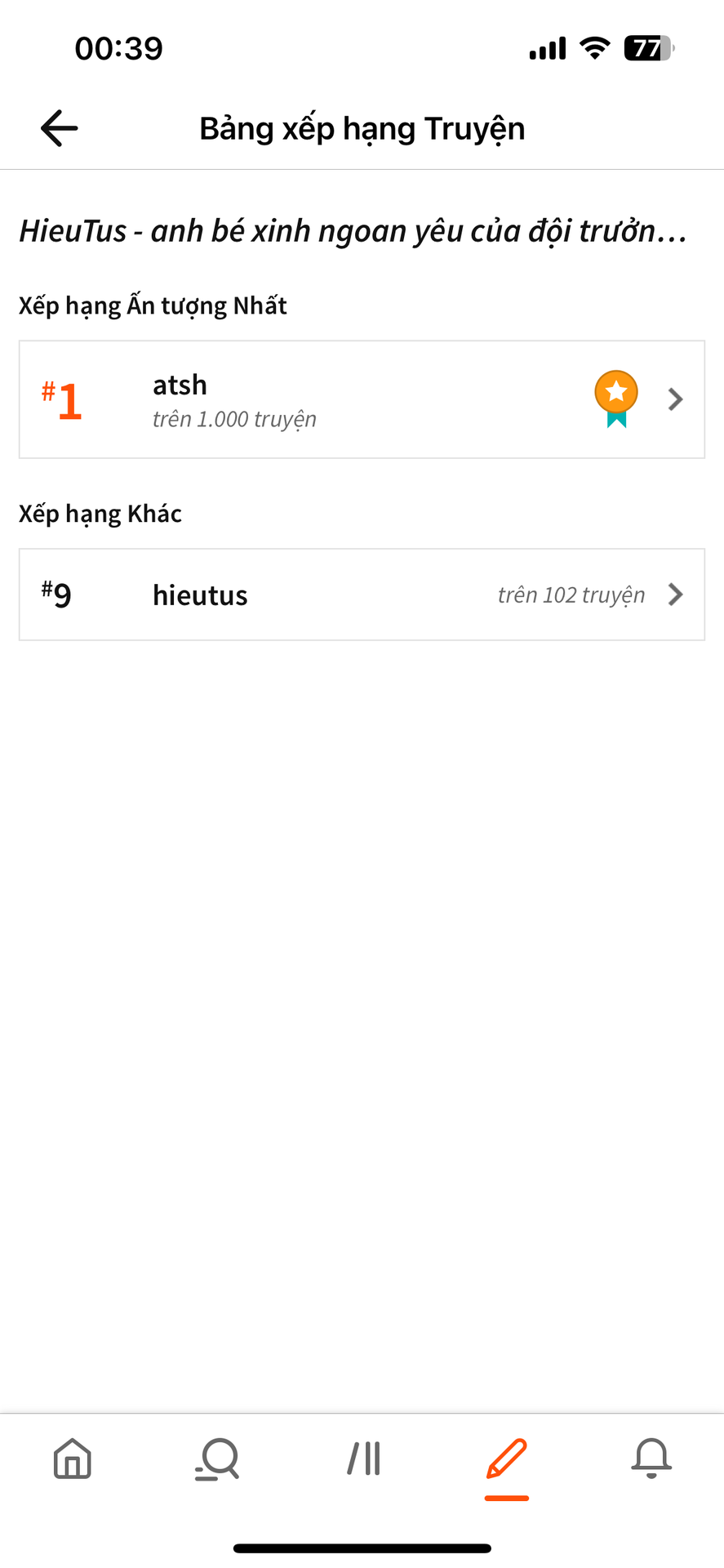Screen dimensions: 724x1568
Task: Open the notifications bell tab
Action: tap(651, 1459)
